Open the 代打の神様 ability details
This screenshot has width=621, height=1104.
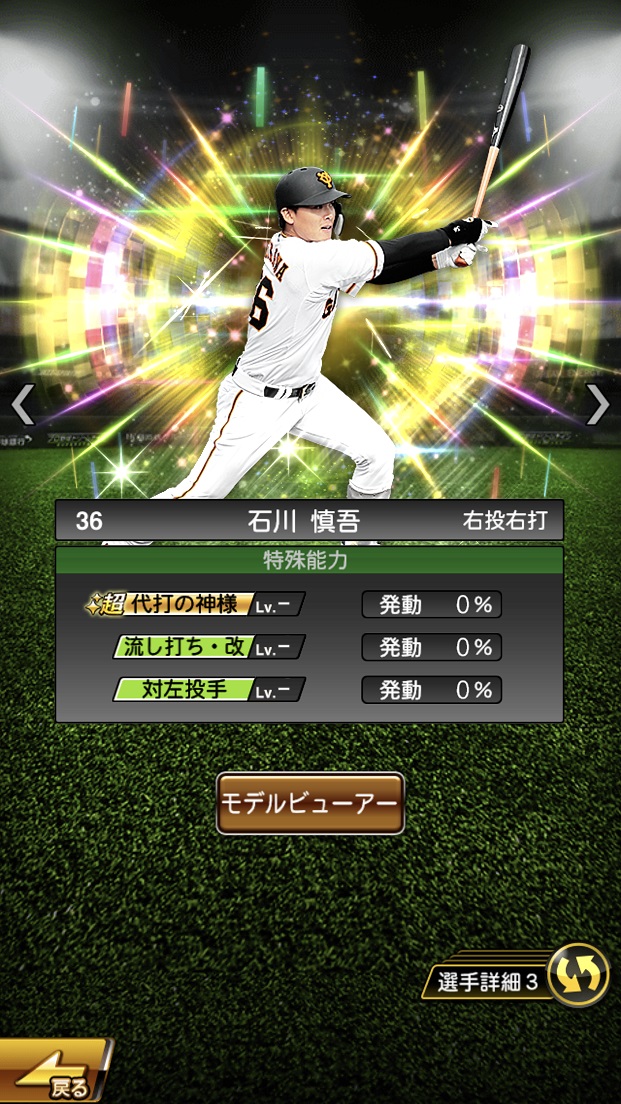[x=195, y=604]
